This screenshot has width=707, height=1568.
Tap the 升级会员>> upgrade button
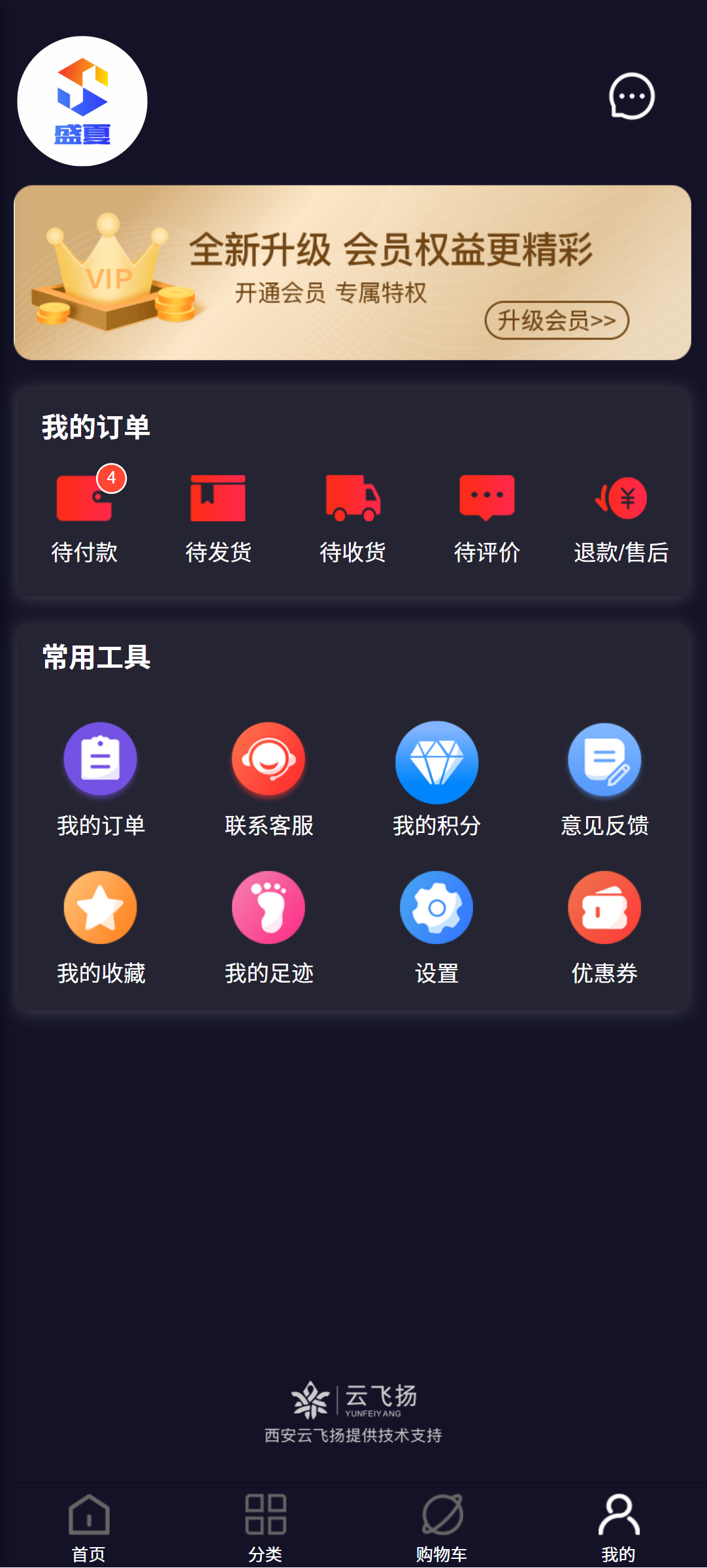[557, 320]
